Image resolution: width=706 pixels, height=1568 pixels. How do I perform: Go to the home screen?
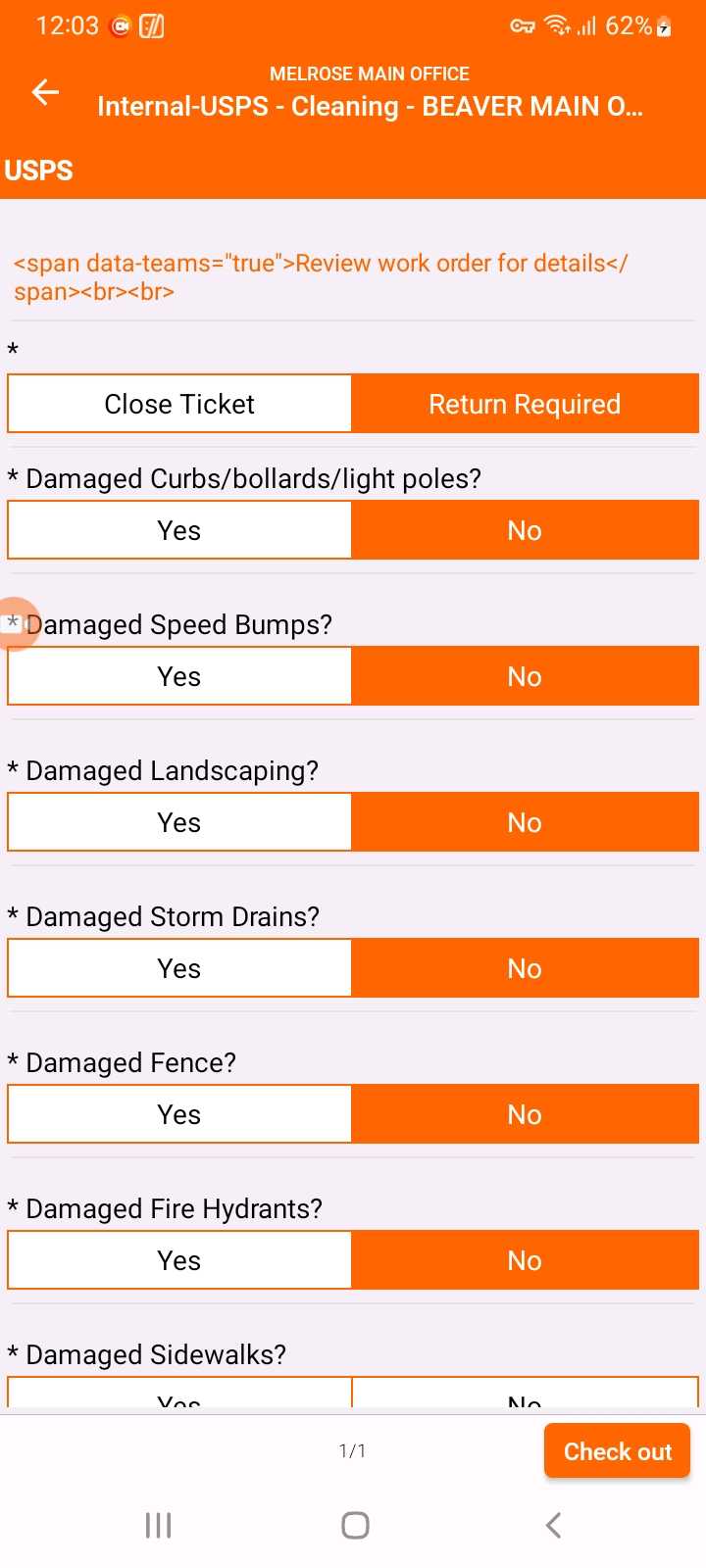tap(355, 1525)
